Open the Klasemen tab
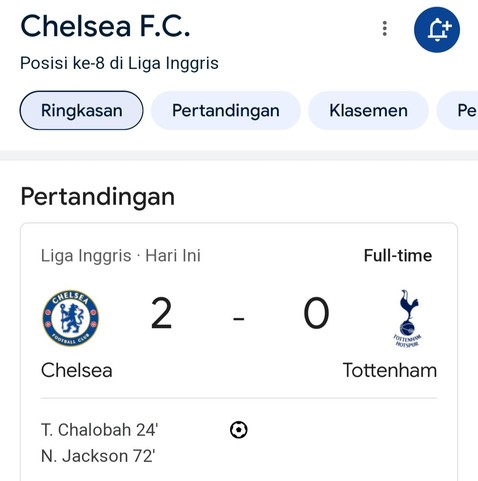The image size is (478, 481). [x=368, y=110]
